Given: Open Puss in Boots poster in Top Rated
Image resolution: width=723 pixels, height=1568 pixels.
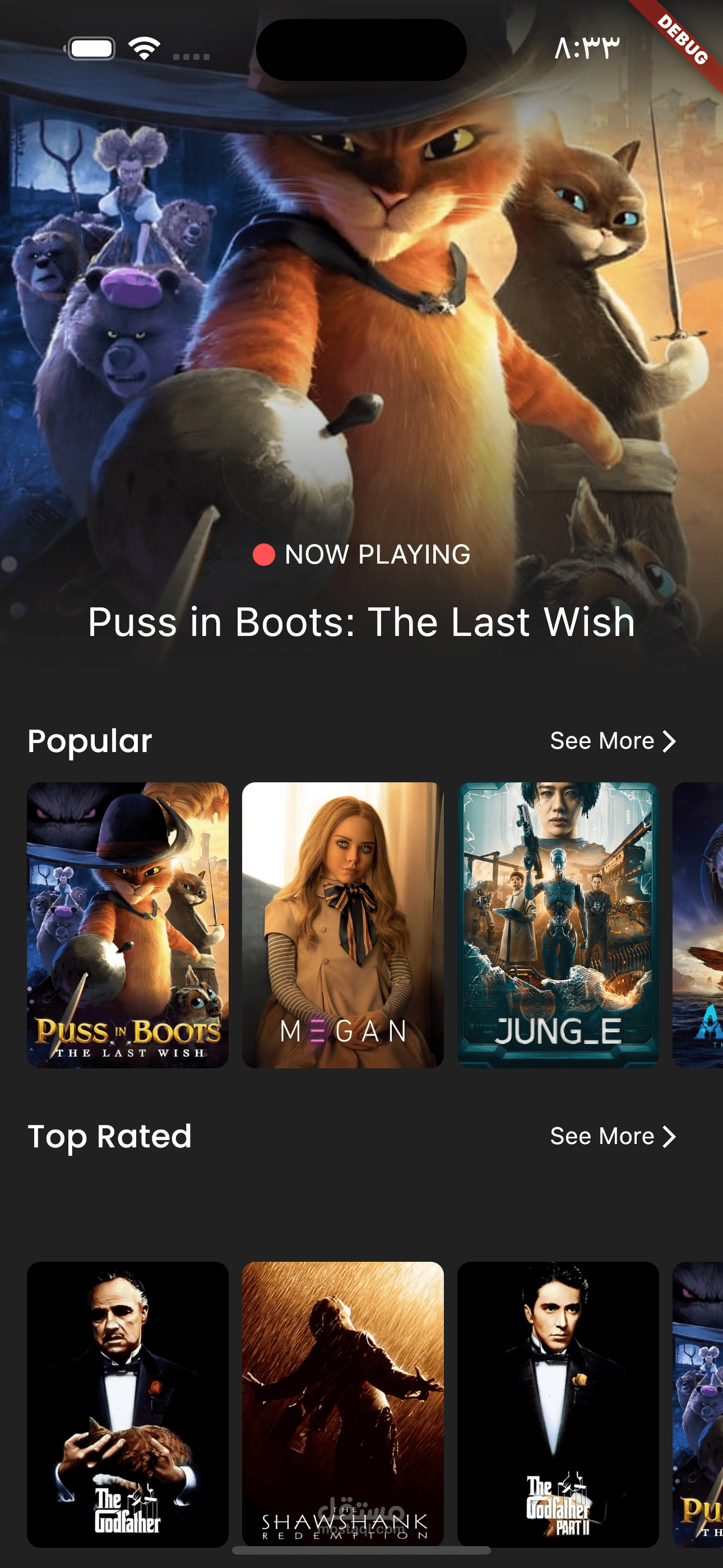Looking at the screenshot, I should tap(699, 1403).
